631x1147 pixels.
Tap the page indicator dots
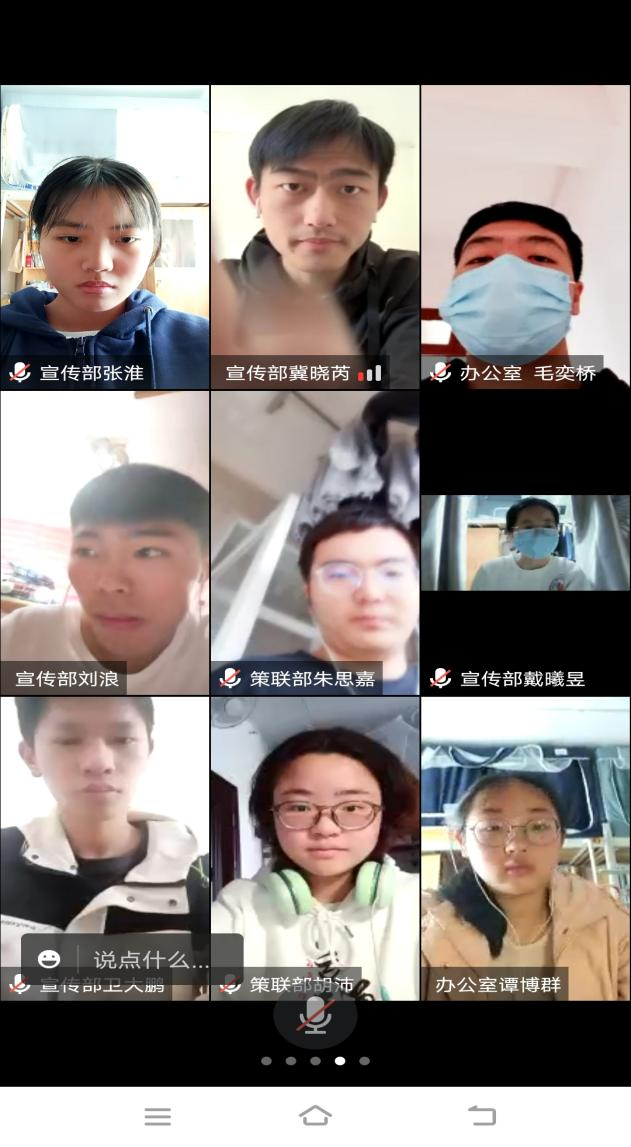[x=315, y=1061]
